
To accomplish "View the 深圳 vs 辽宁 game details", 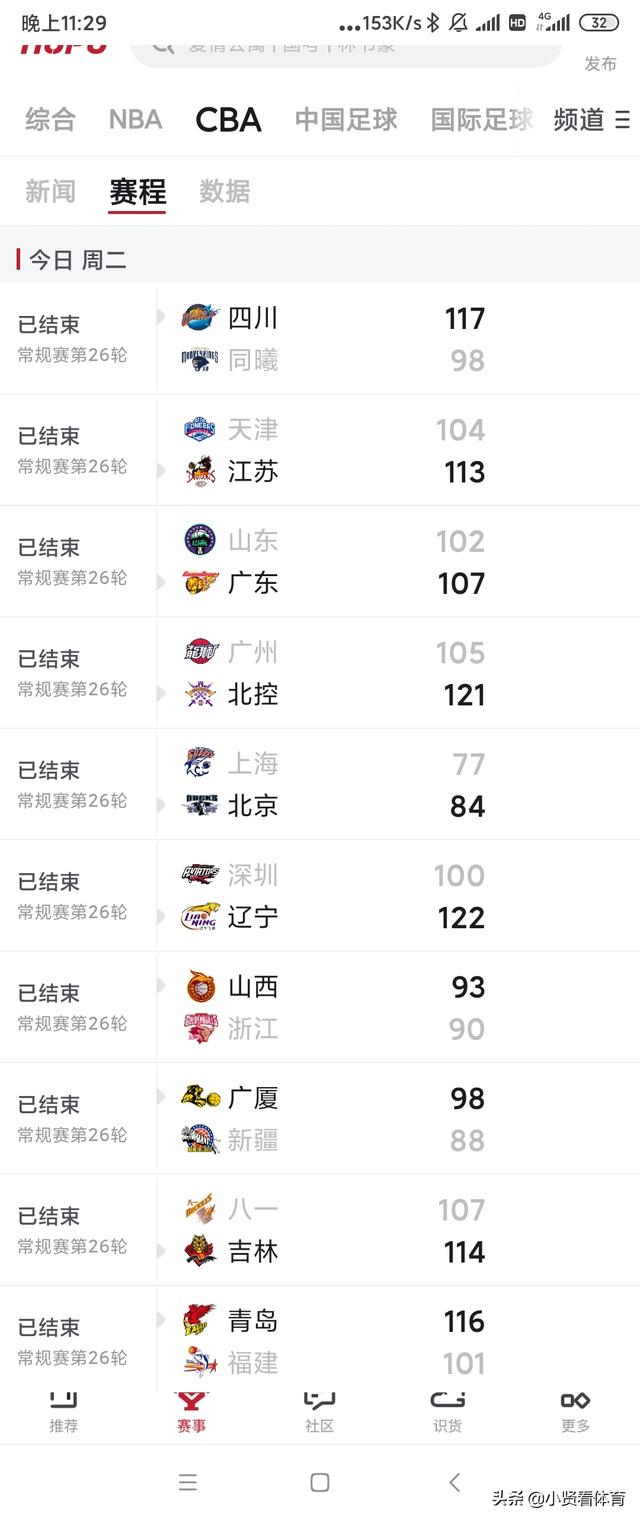I will click(320, 896).
